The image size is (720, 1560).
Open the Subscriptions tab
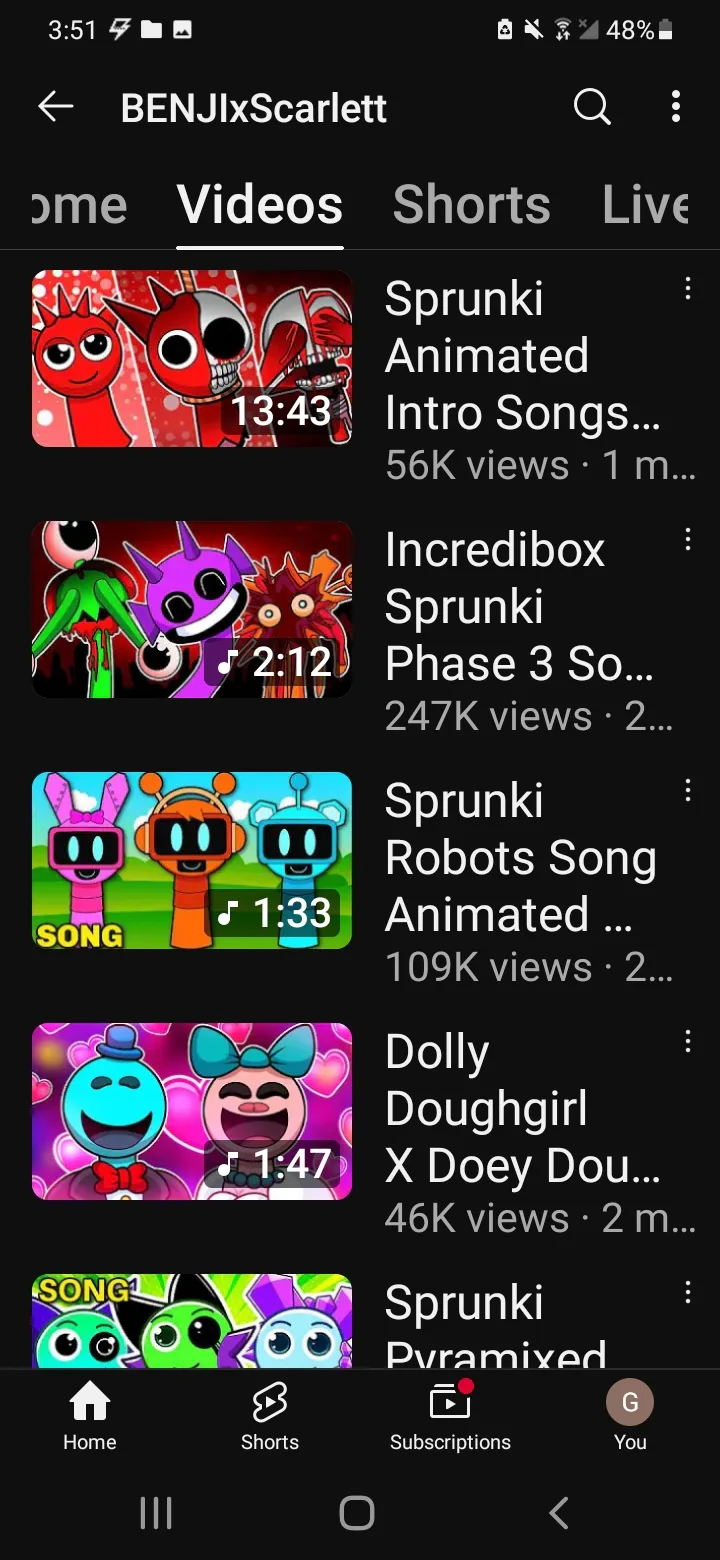(450, 1415)
